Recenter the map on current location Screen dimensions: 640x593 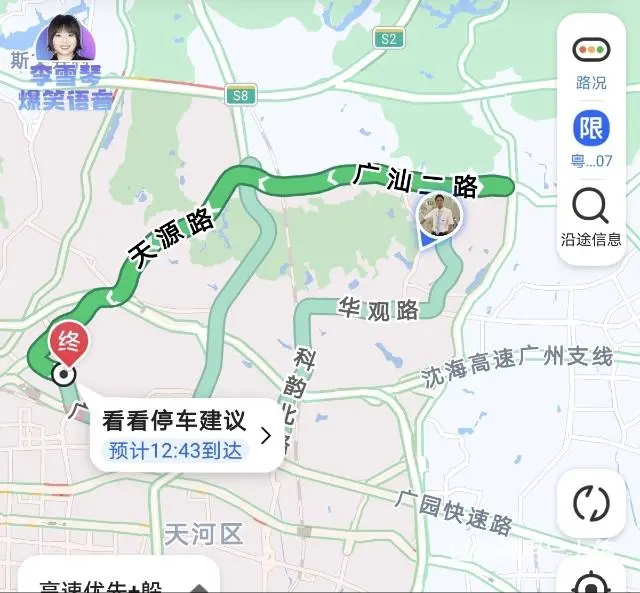pos(591,580)
